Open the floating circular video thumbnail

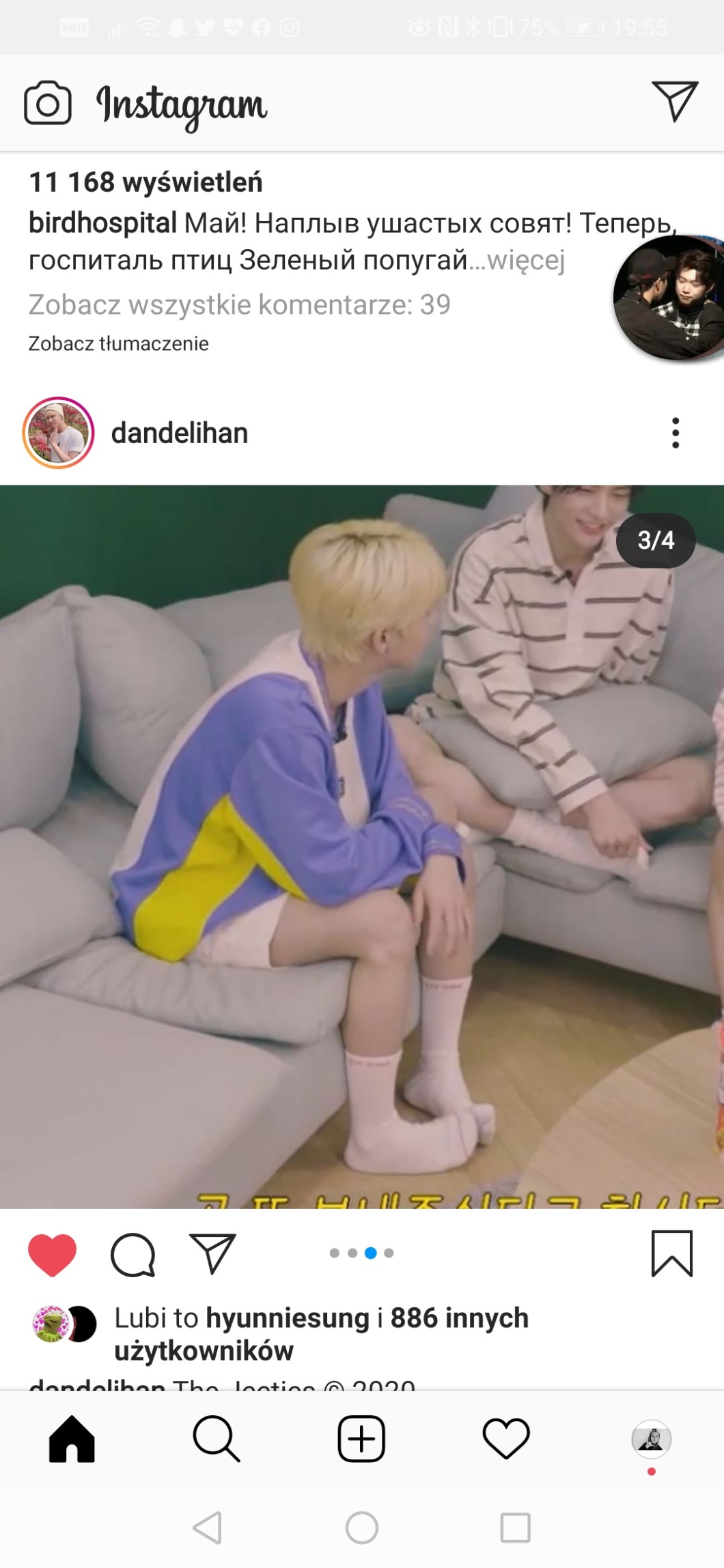tap(668, 298)
